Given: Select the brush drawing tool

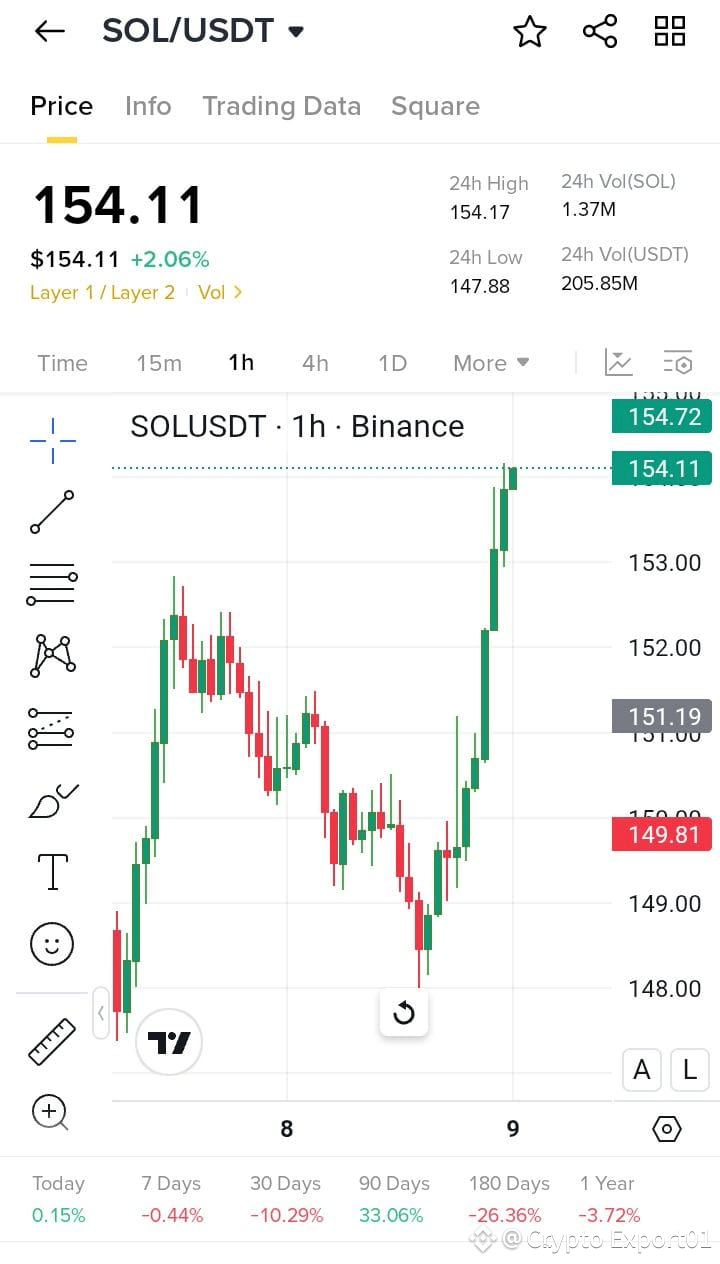Looking at the screenshot, I should pos(50,800).
